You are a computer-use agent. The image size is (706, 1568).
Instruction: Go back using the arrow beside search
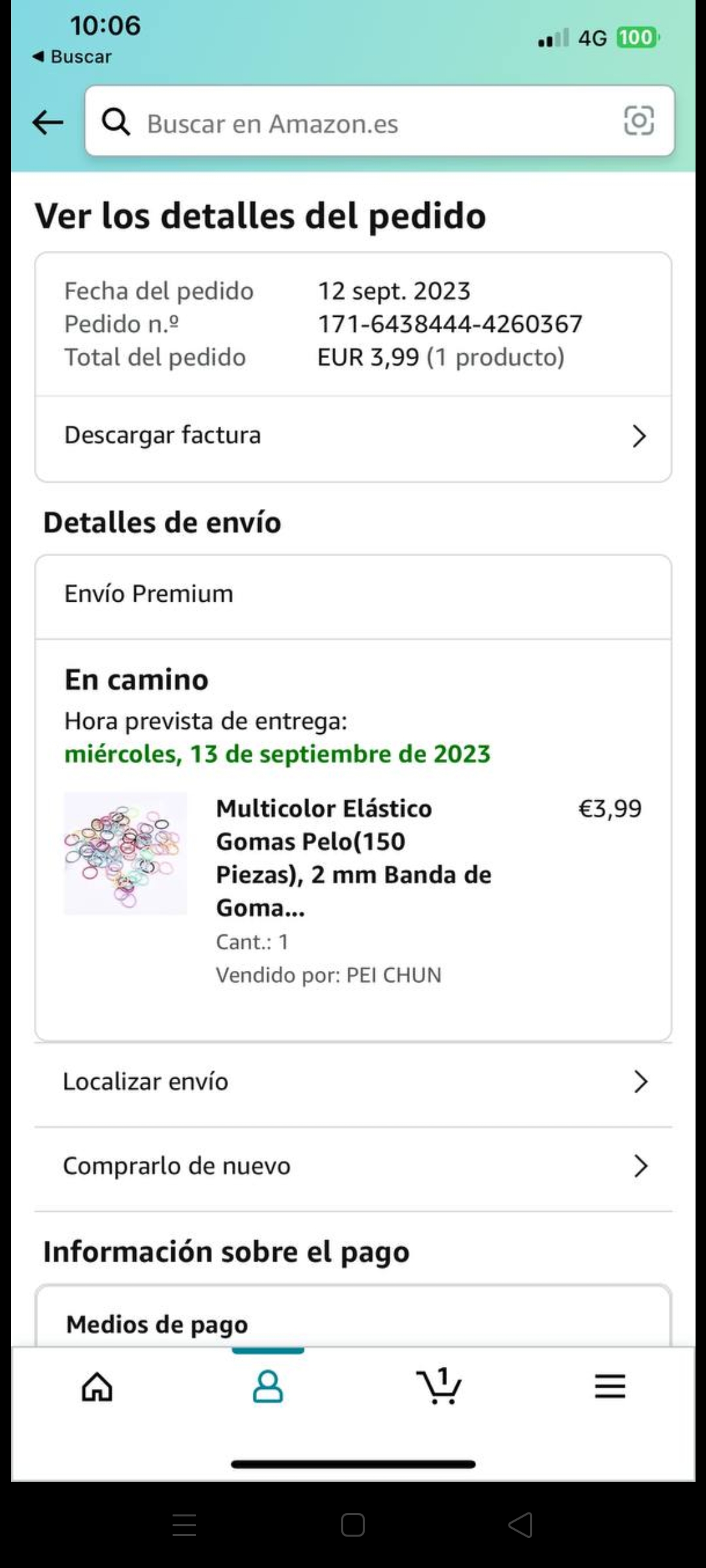pos(48,122)
